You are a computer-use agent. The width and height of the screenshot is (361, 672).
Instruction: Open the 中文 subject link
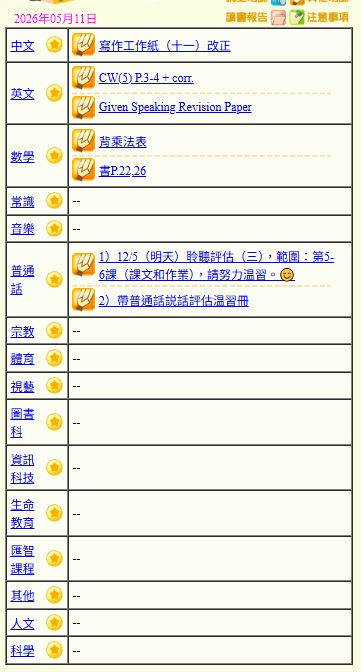coord(22,45)
